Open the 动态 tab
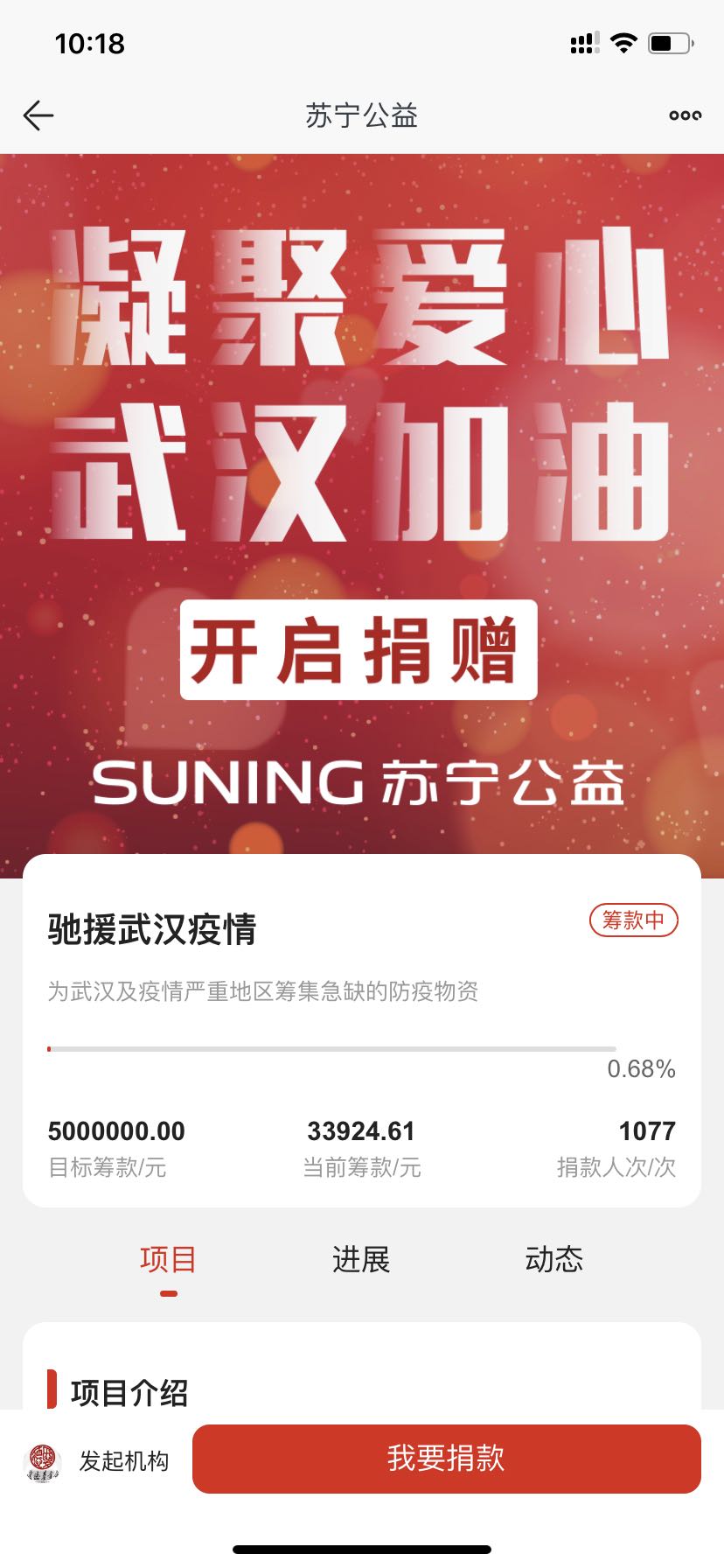The width and height of the screenshot is (724, 1568). point(554,1260)
